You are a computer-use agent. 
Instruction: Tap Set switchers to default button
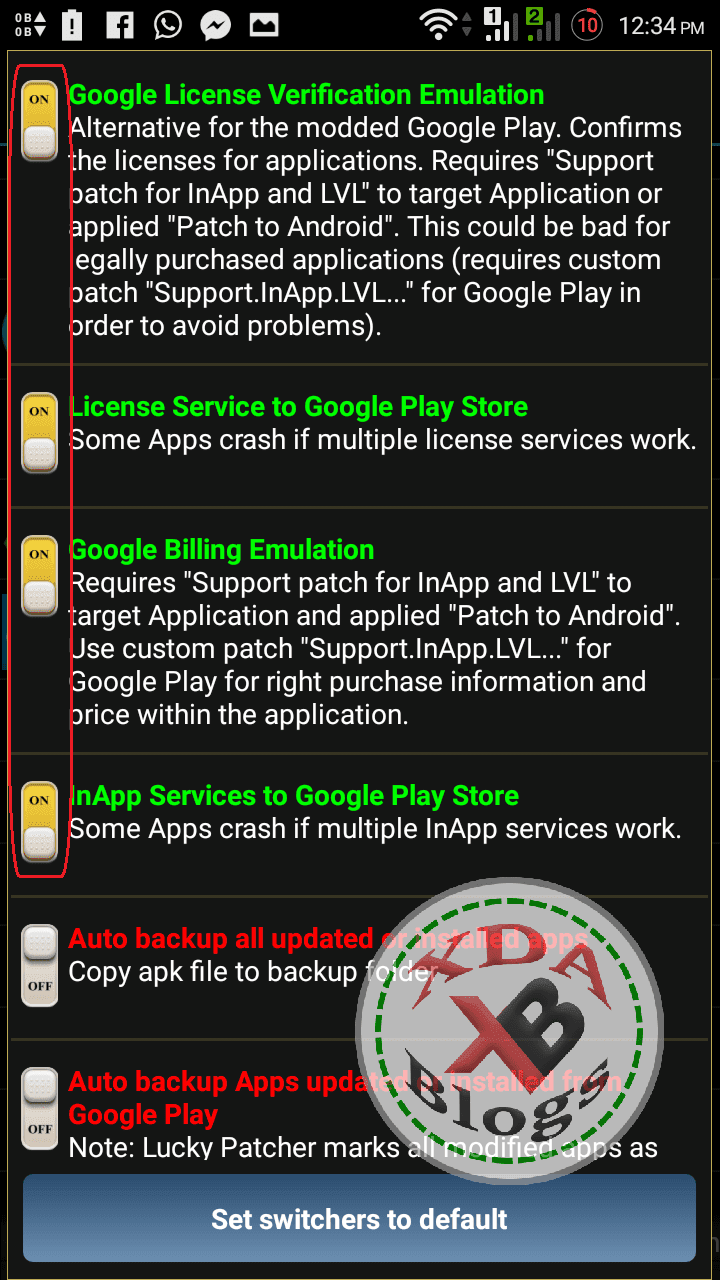pos(359,1219)
